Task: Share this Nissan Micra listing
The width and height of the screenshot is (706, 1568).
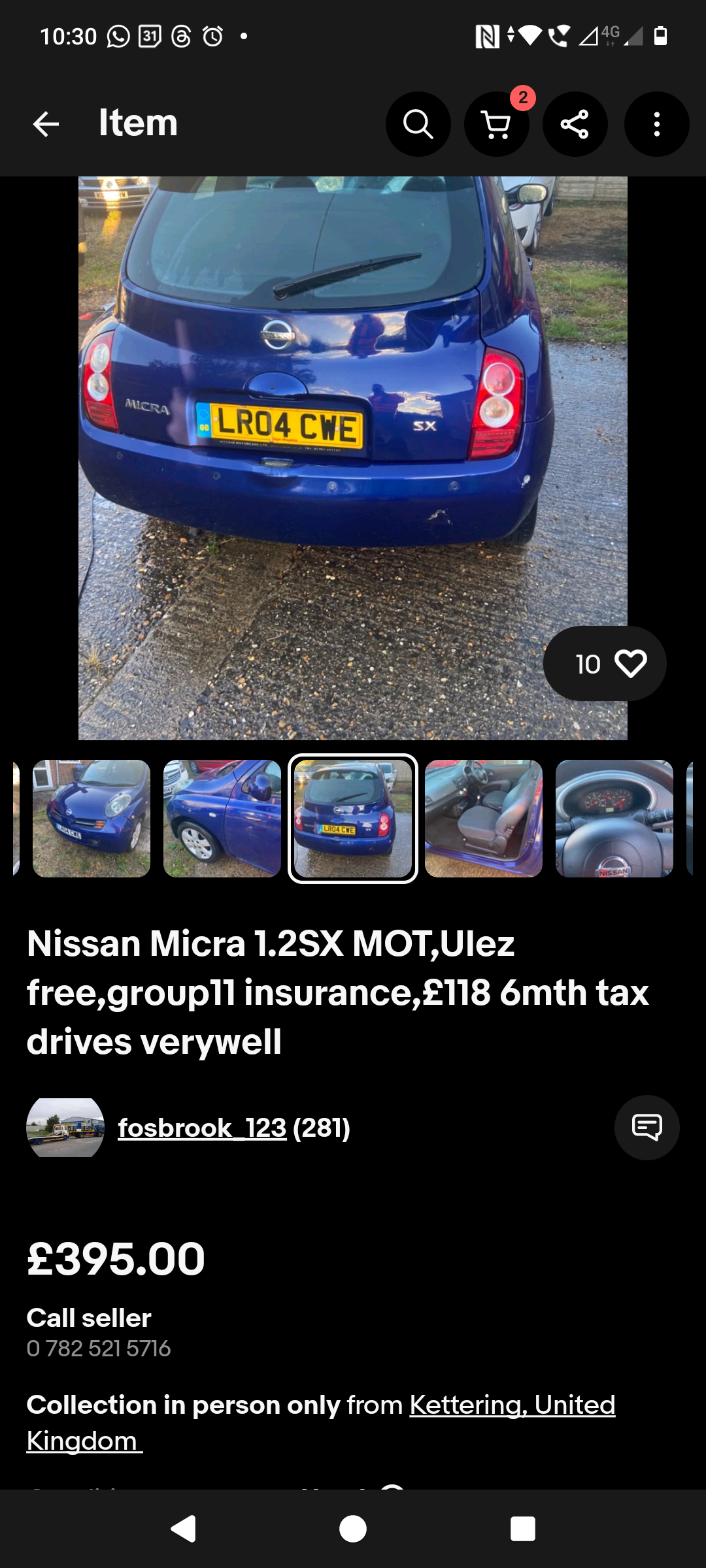Action: [575, 124]
